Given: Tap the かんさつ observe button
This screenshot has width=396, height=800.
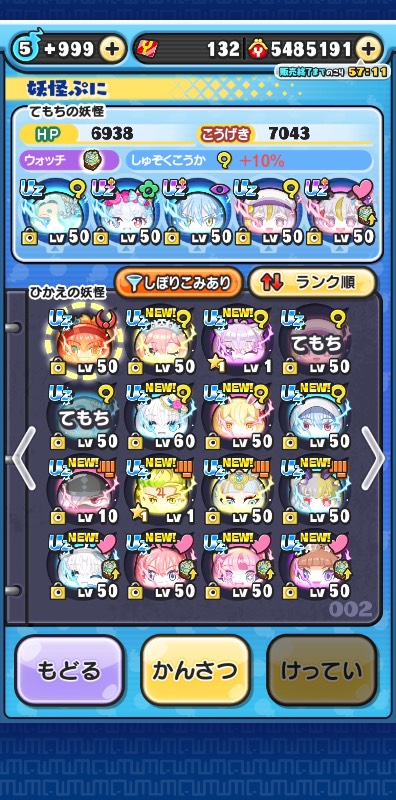Looking at the screenshot, I should coord(195,670).
